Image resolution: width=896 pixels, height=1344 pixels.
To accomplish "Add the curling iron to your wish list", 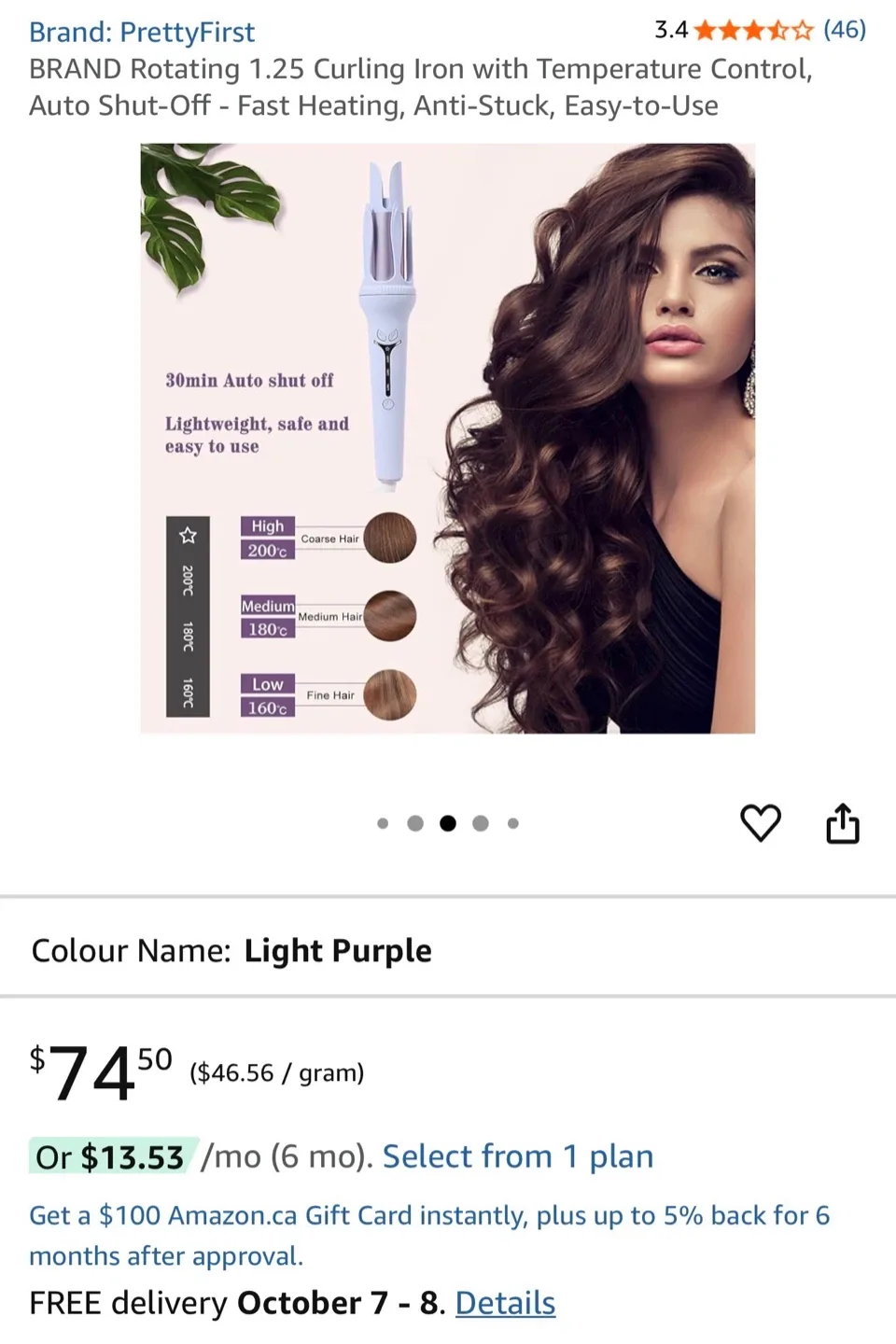I will tap(761, 822).
